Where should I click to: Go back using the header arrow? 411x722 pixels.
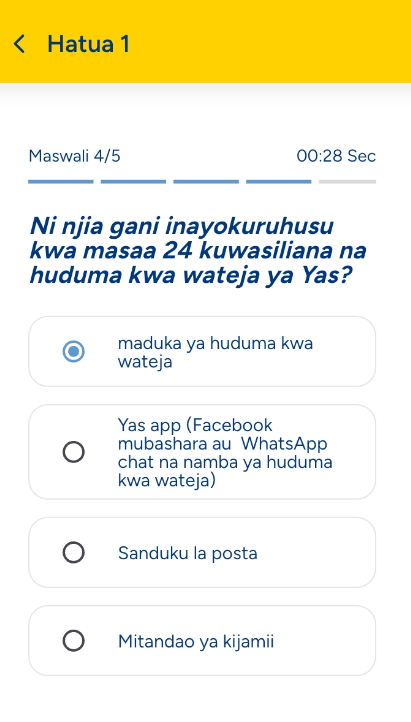point(19,44)
